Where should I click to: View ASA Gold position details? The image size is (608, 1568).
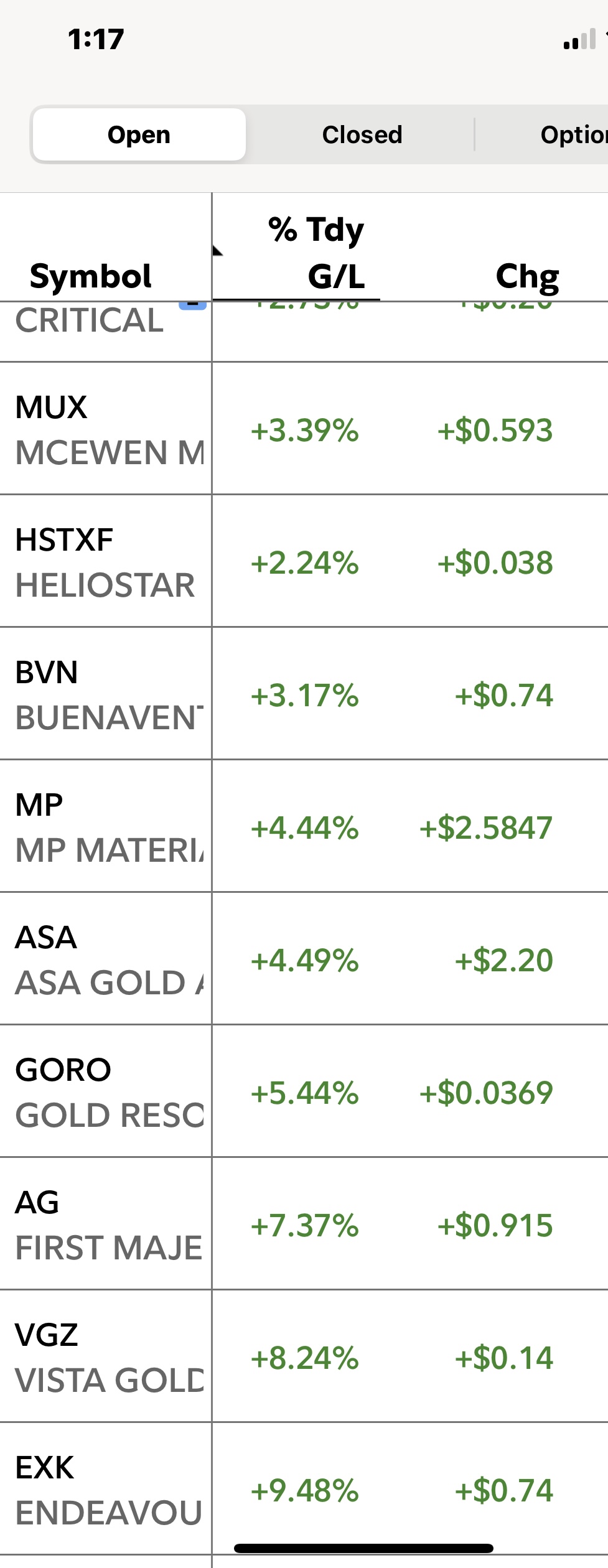[106, 959]
